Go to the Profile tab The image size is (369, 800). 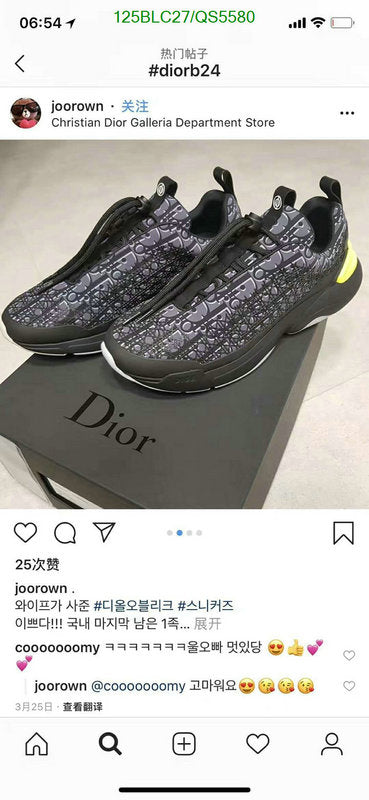(332, 744)
